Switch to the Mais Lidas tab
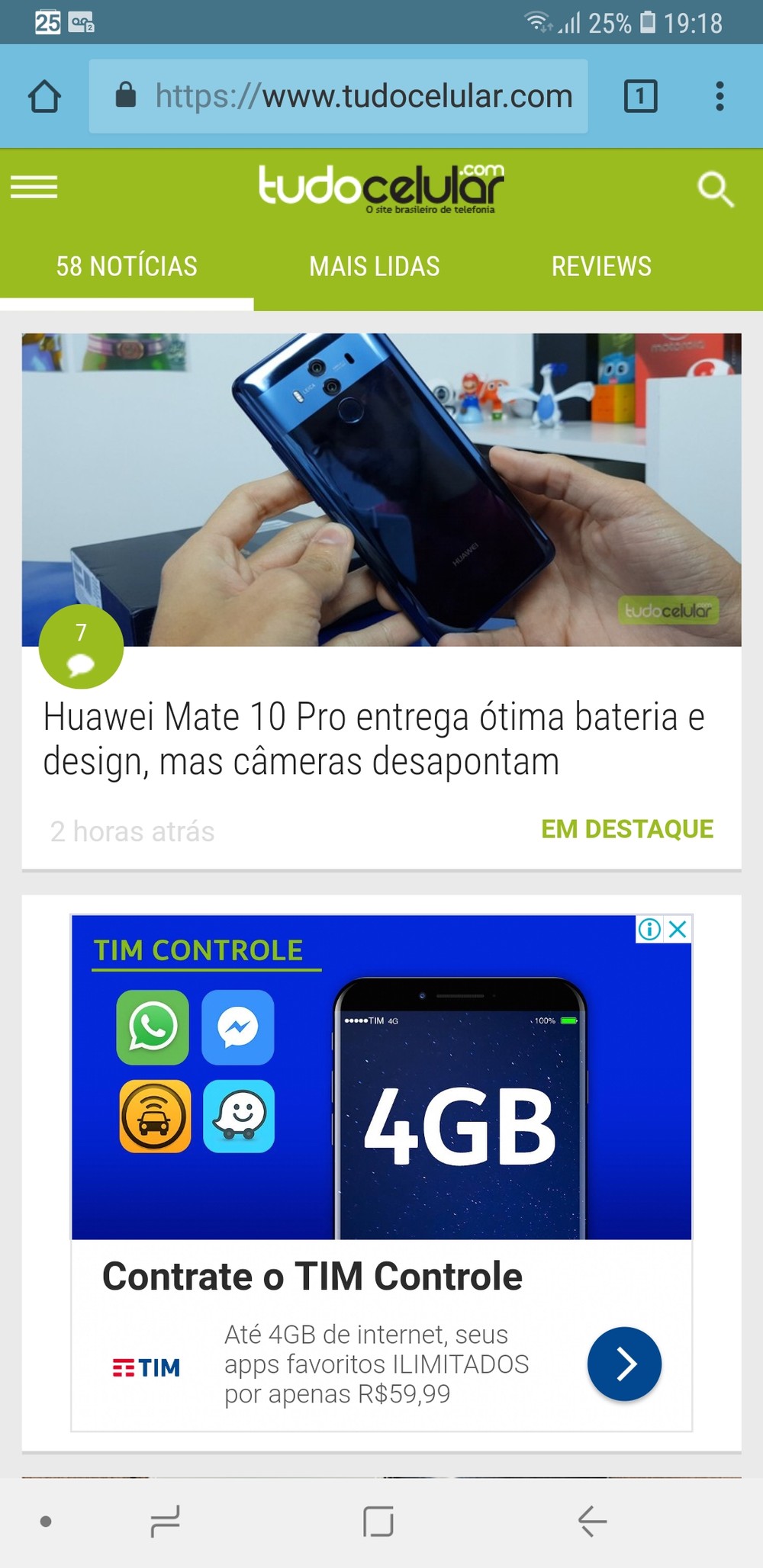This screenshot has height=1568, width=763. tap(375, 266)
